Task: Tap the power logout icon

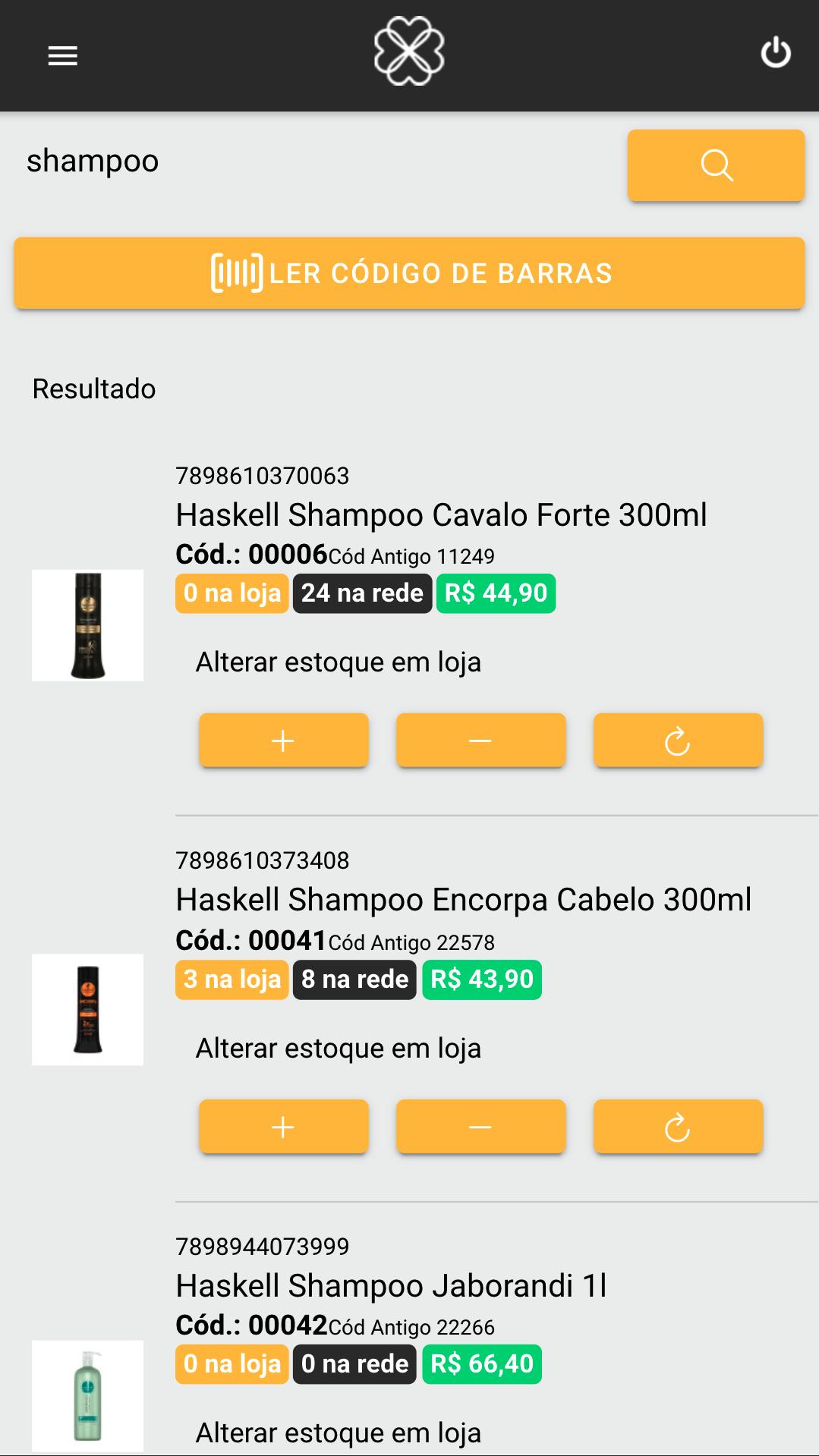Action: pos(776,53)
